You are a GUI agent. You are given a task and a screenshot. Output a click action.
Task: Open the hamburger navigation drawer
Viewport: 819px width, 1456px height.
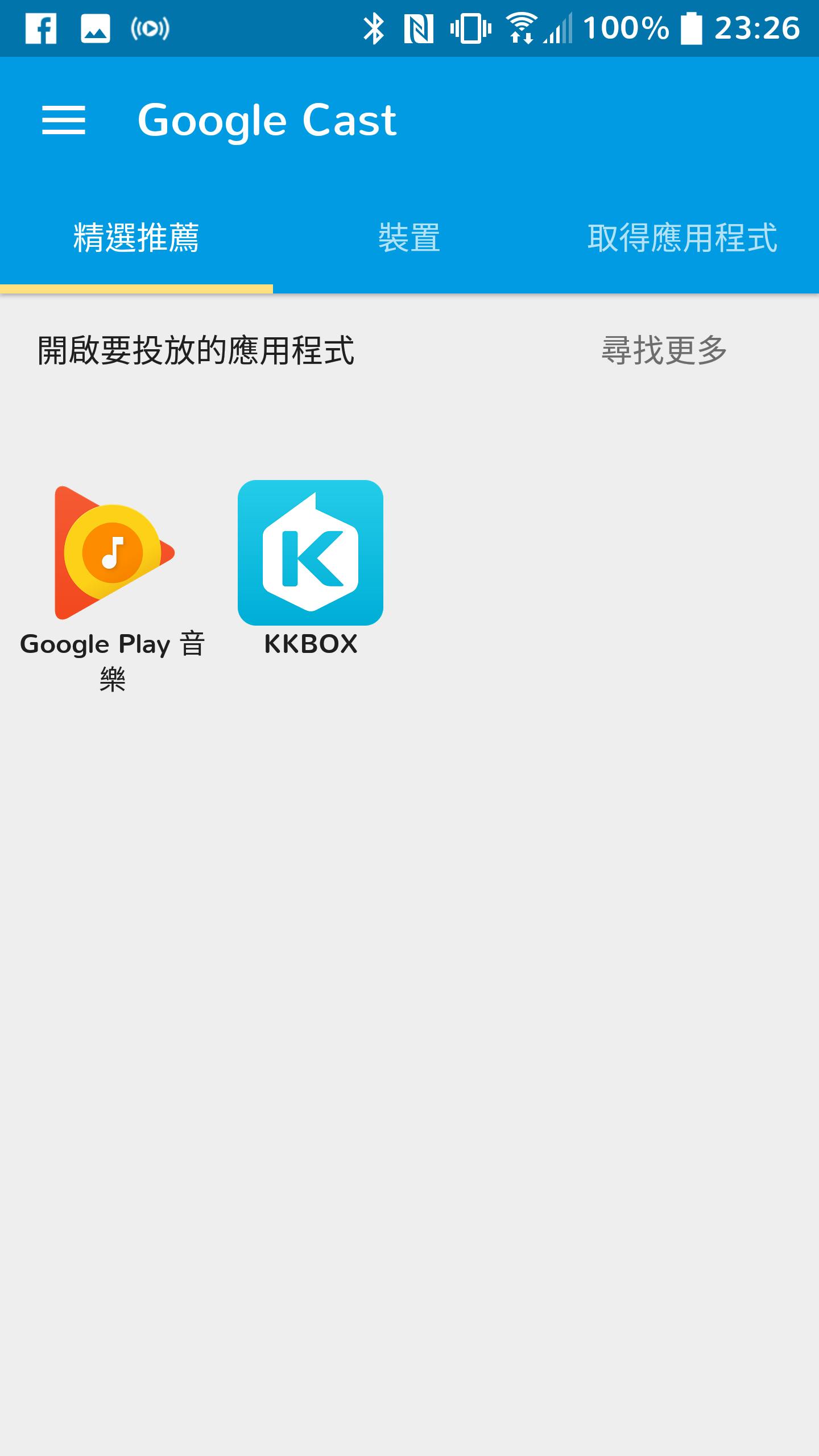coord(64,121)
